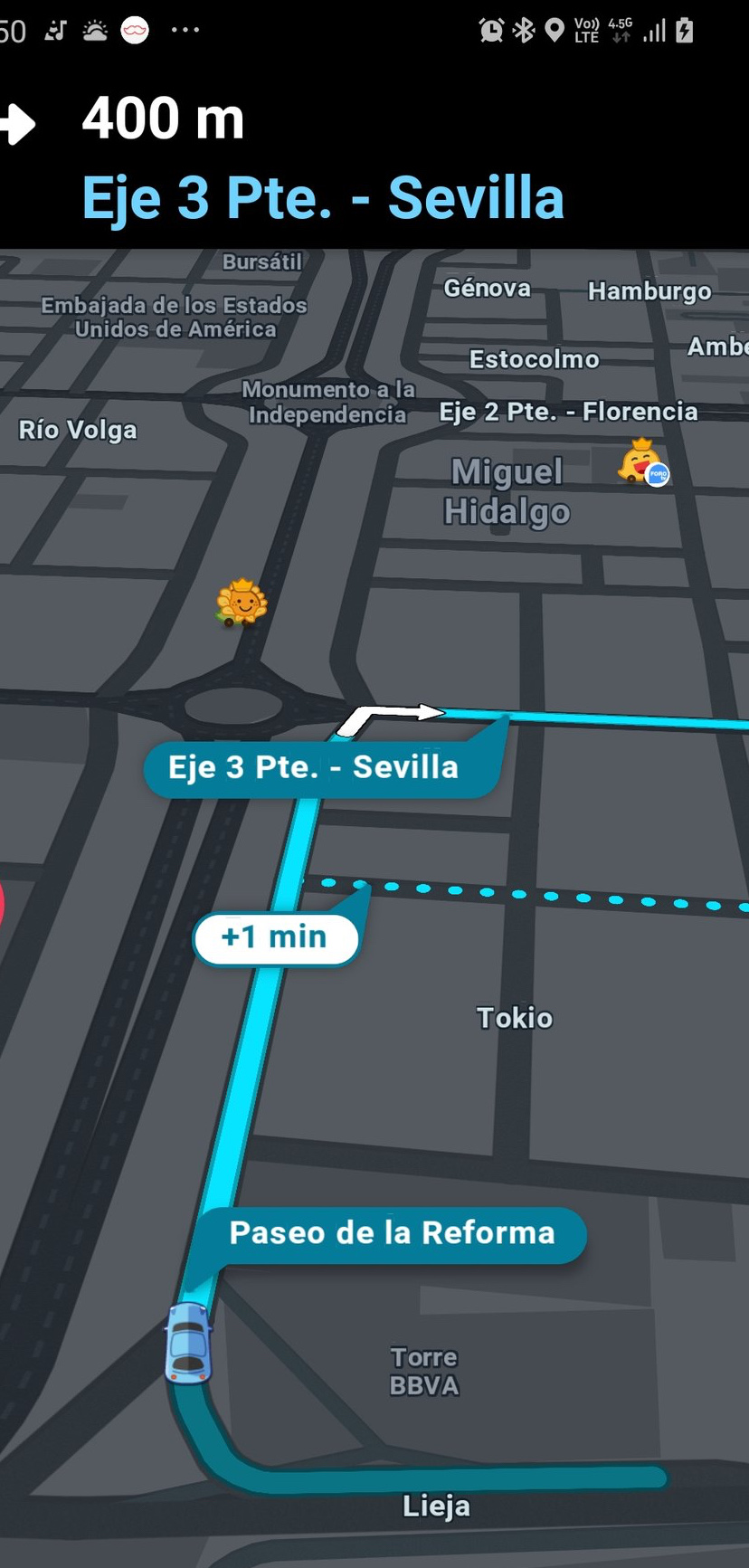Tap the crowned Wazer near Miguel Hidalgo
The image size is (749, 1568).
[643, 461]
